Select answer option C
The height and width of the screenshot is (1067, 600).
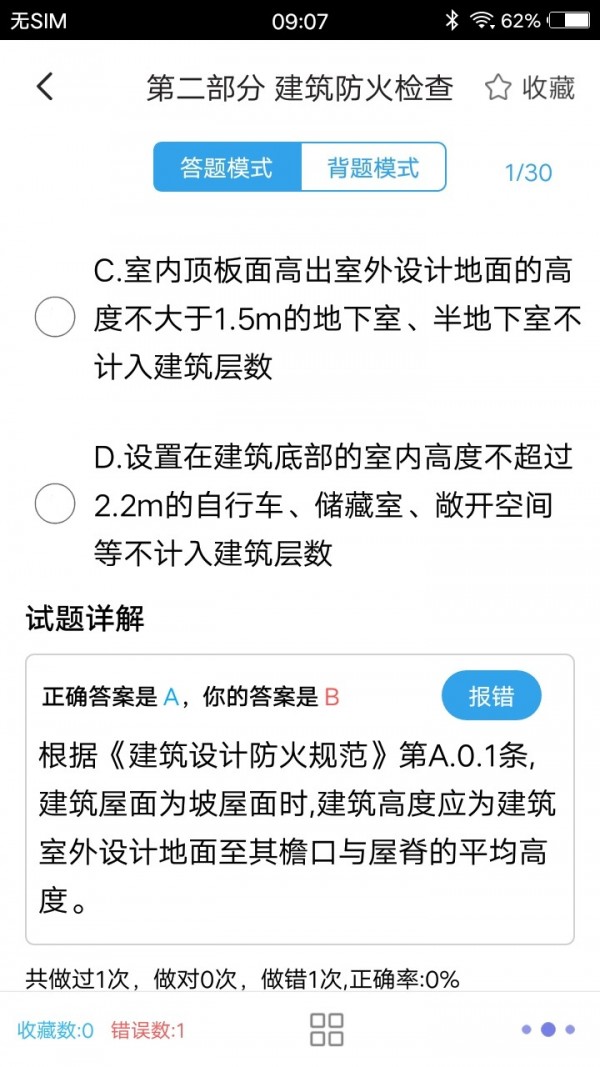click(x=54, y=317)
